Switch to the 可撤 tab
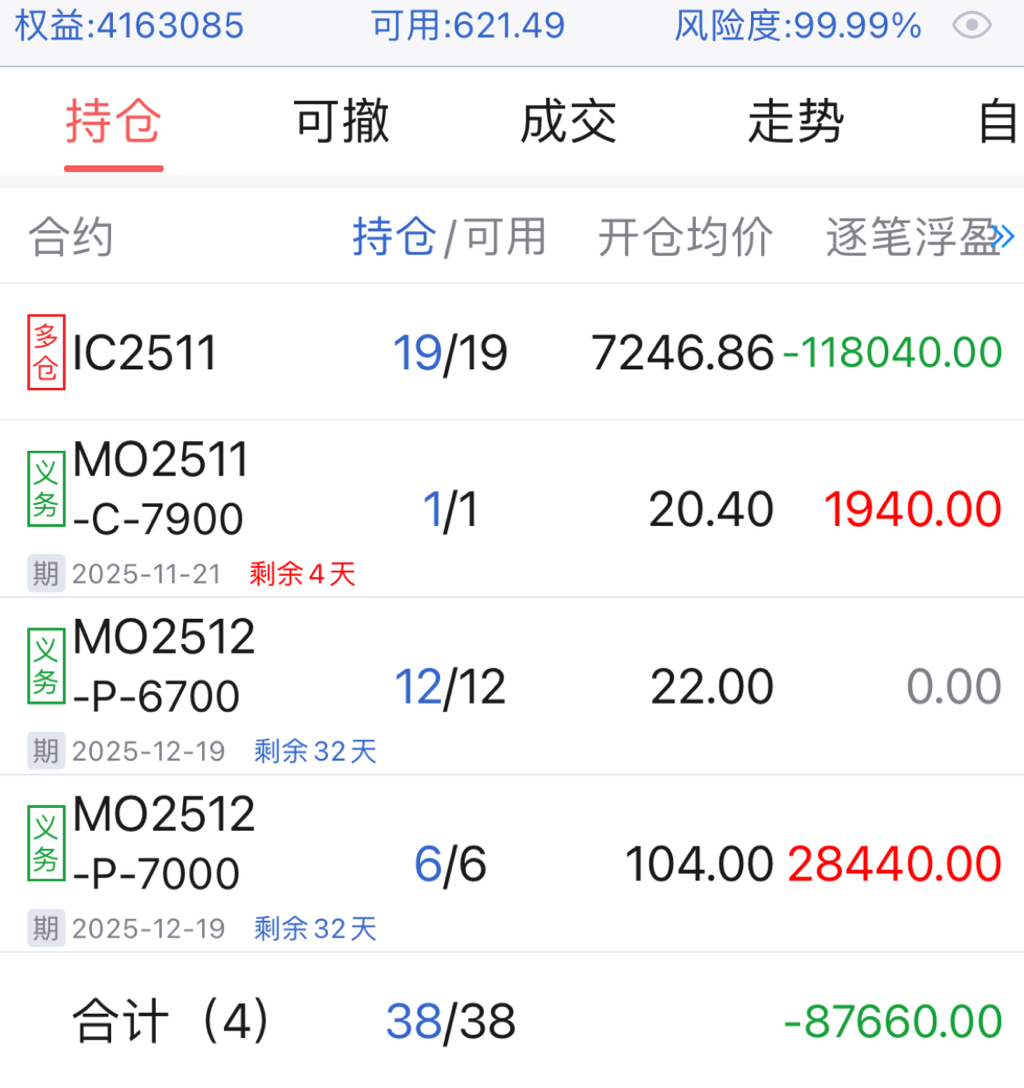 pos(341,122)
